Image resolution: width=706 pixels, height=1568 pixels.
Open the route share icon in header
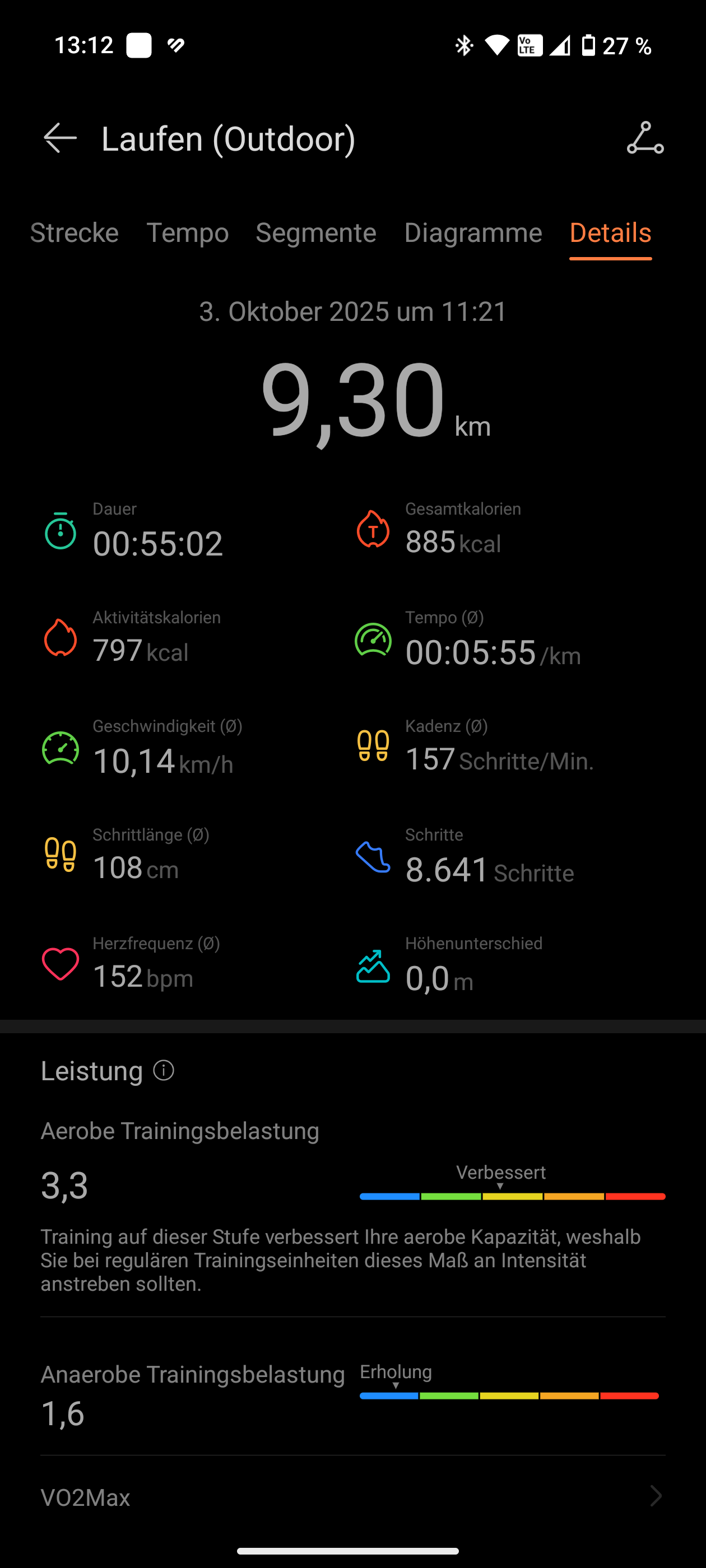(x=645, y=138)
